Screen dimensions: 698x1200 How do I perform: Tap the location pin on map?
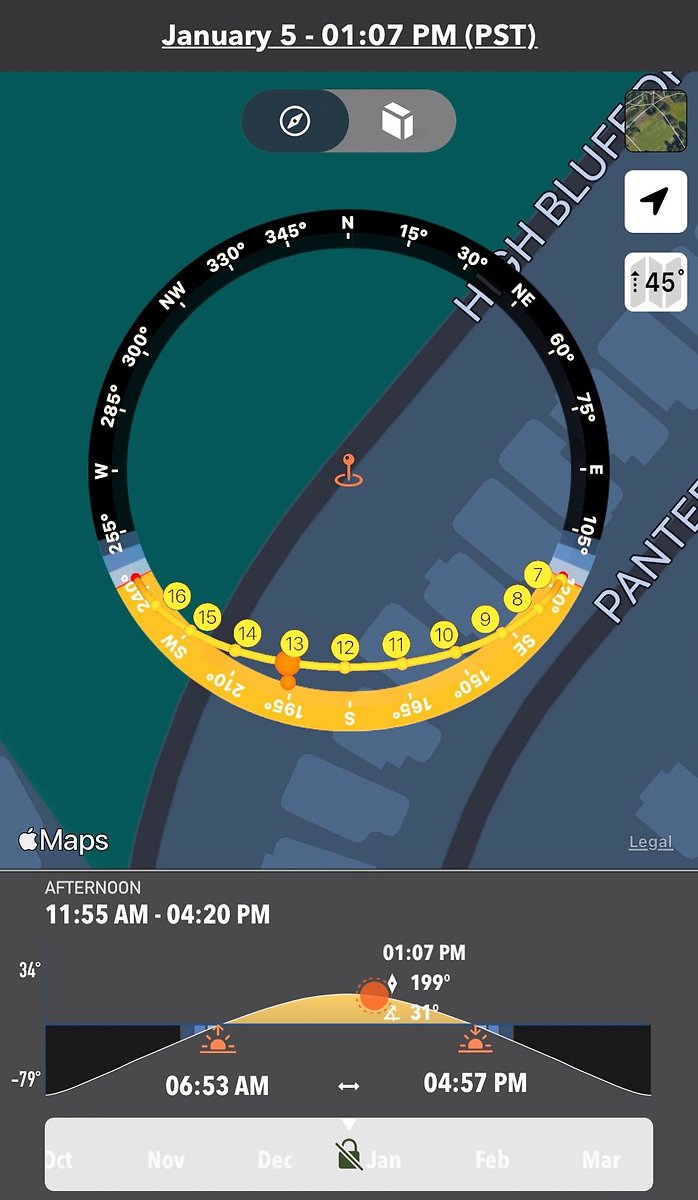pyautogui.click(x=348, y=470)
